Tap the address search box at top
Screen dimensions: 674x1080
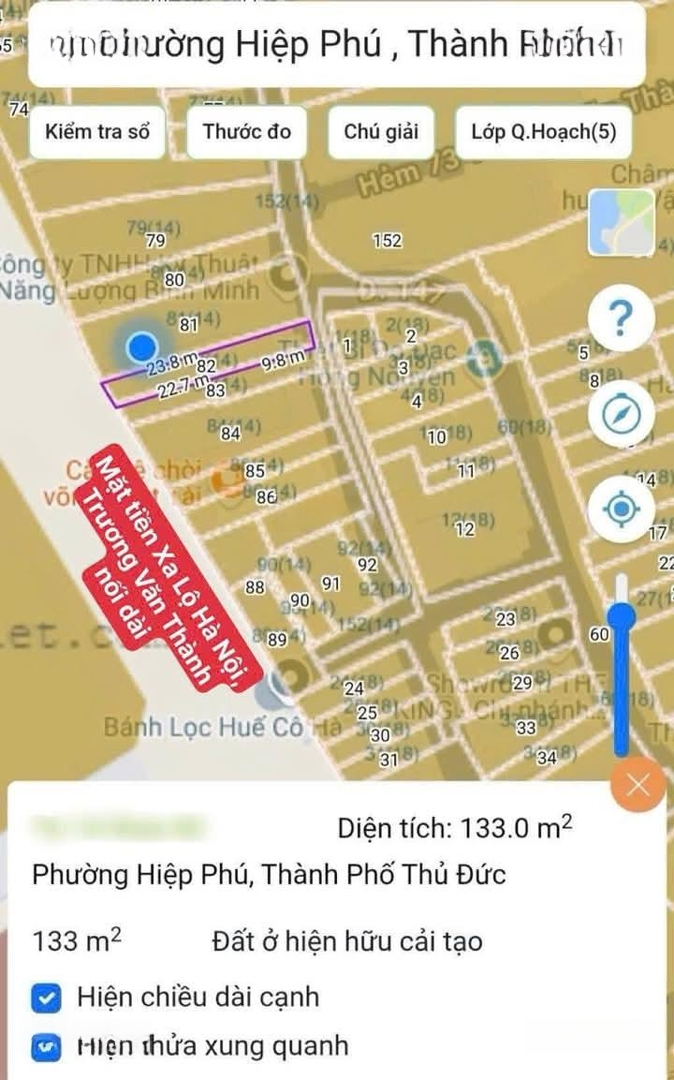[x=336, y=44]
